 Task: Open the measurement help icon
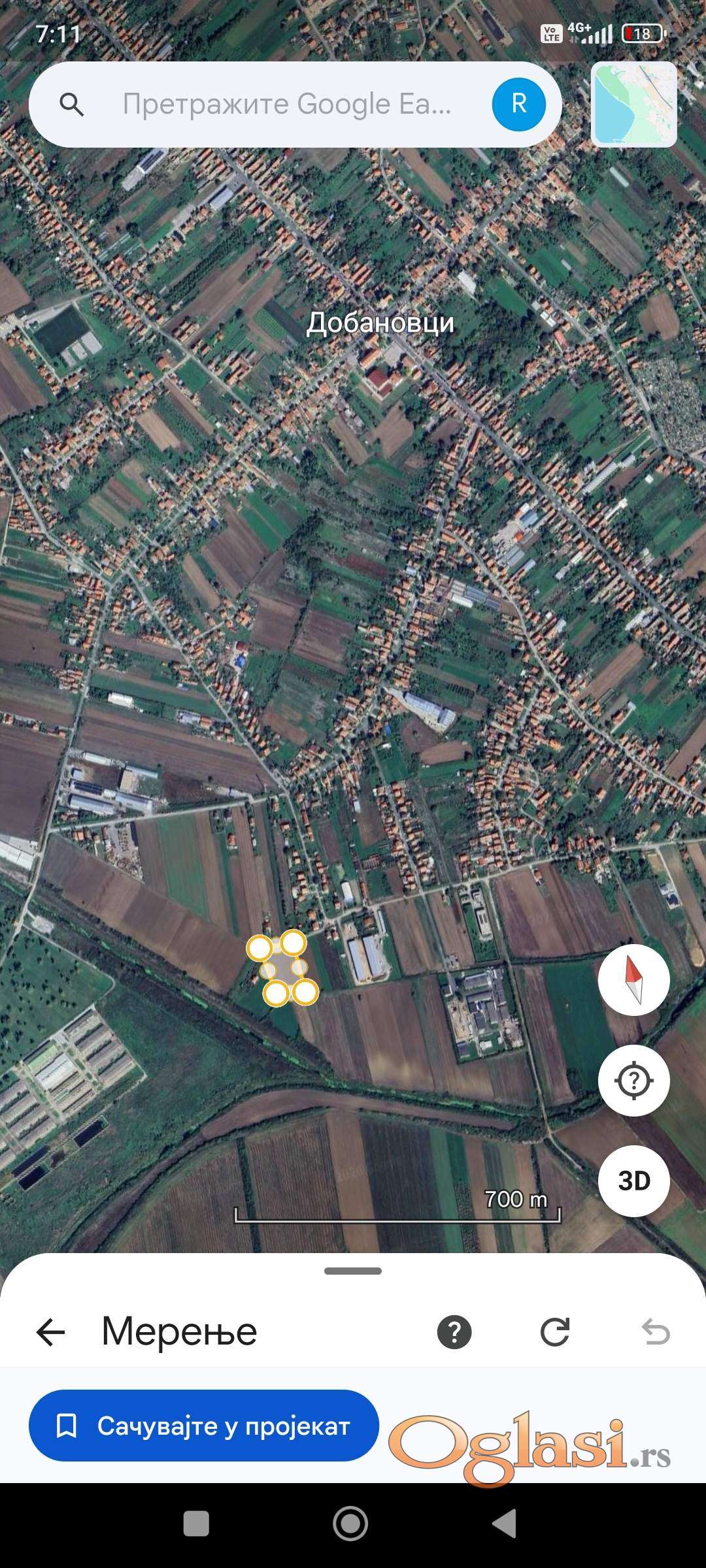click(454, 1332)
